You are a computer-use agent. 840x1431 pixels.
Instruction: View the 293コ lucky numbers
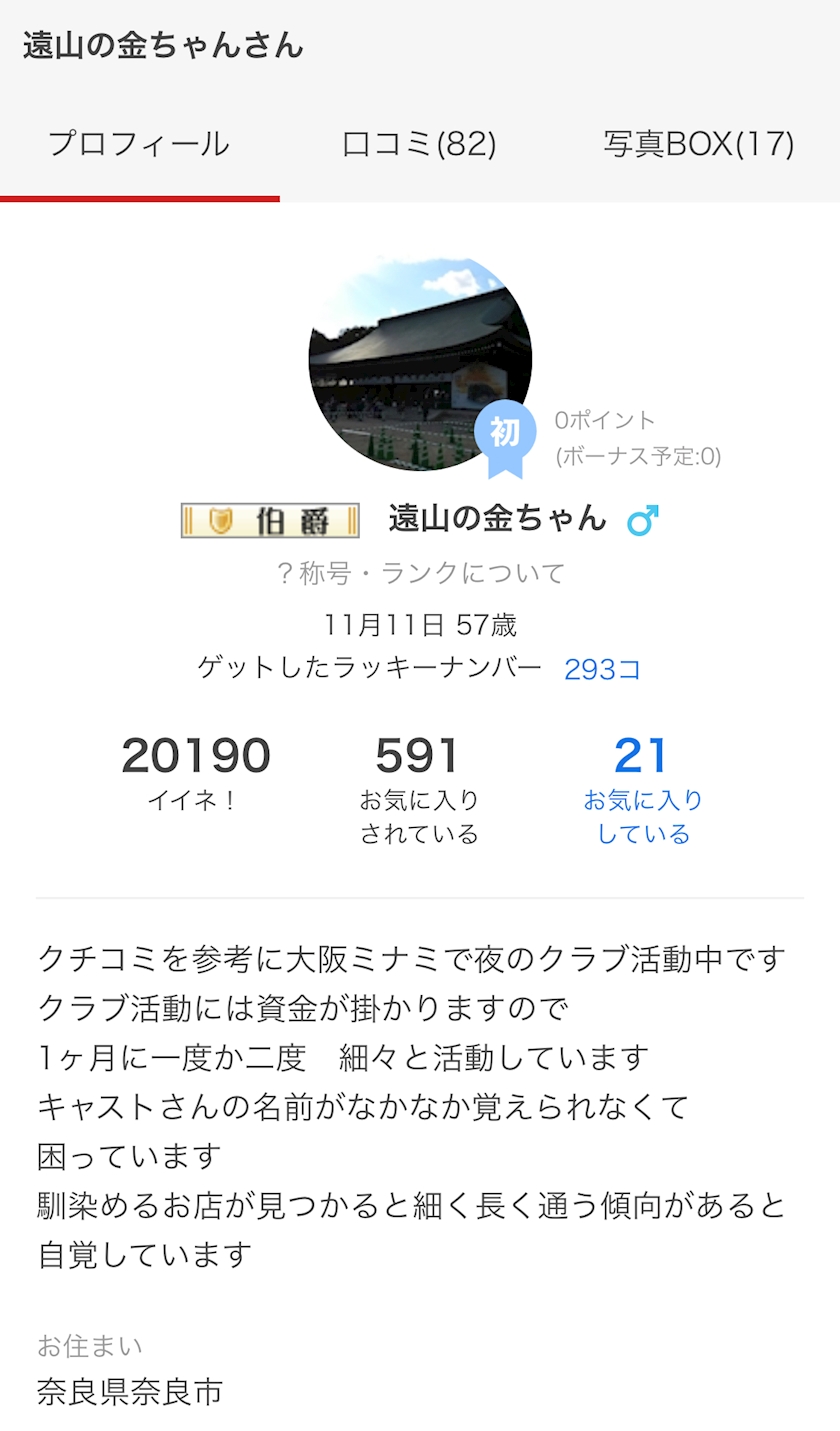[x=602, y=669]
